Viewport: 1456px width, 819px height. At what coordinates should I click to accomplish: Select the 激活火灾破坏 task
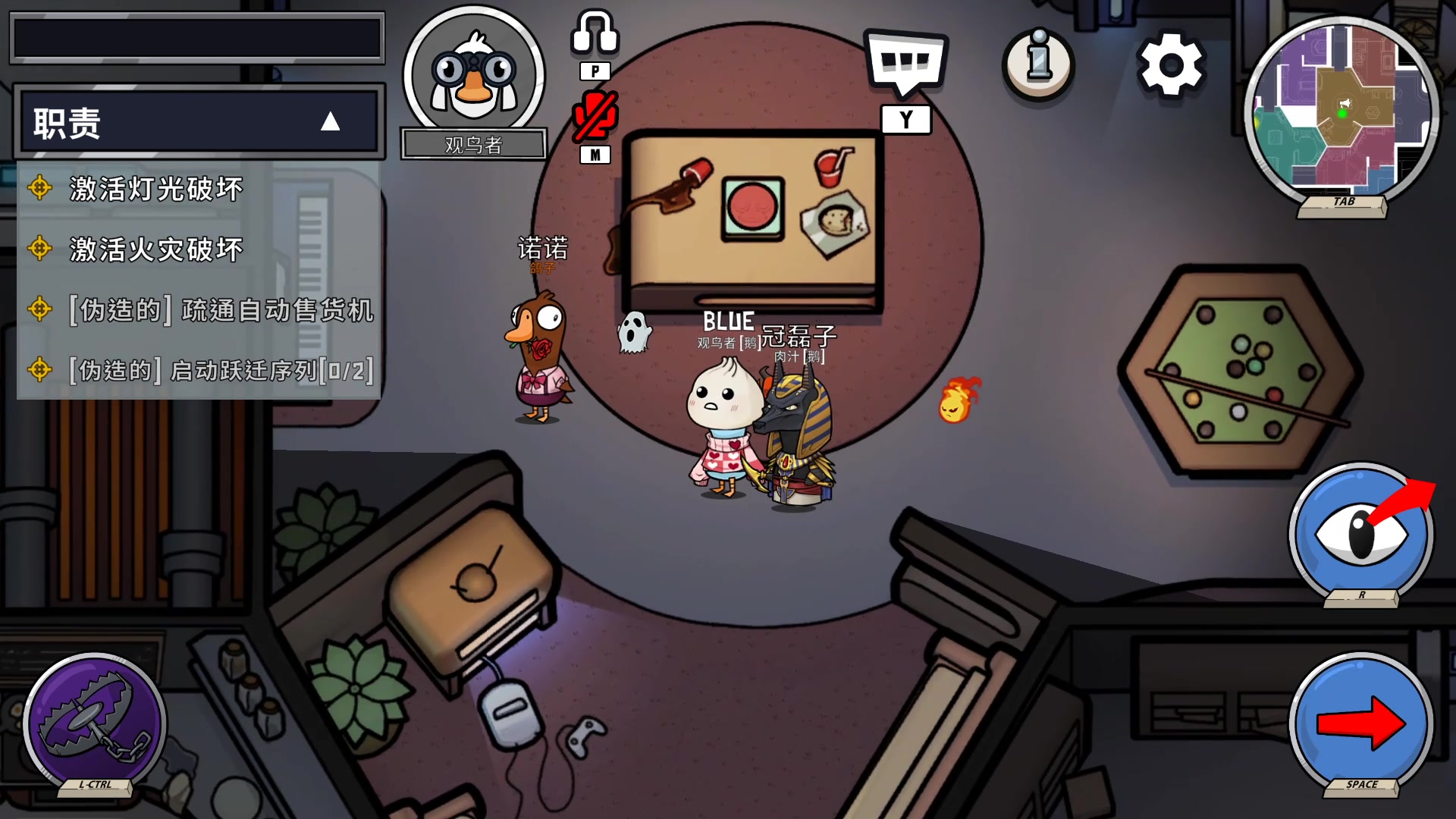tap(155, 249)
